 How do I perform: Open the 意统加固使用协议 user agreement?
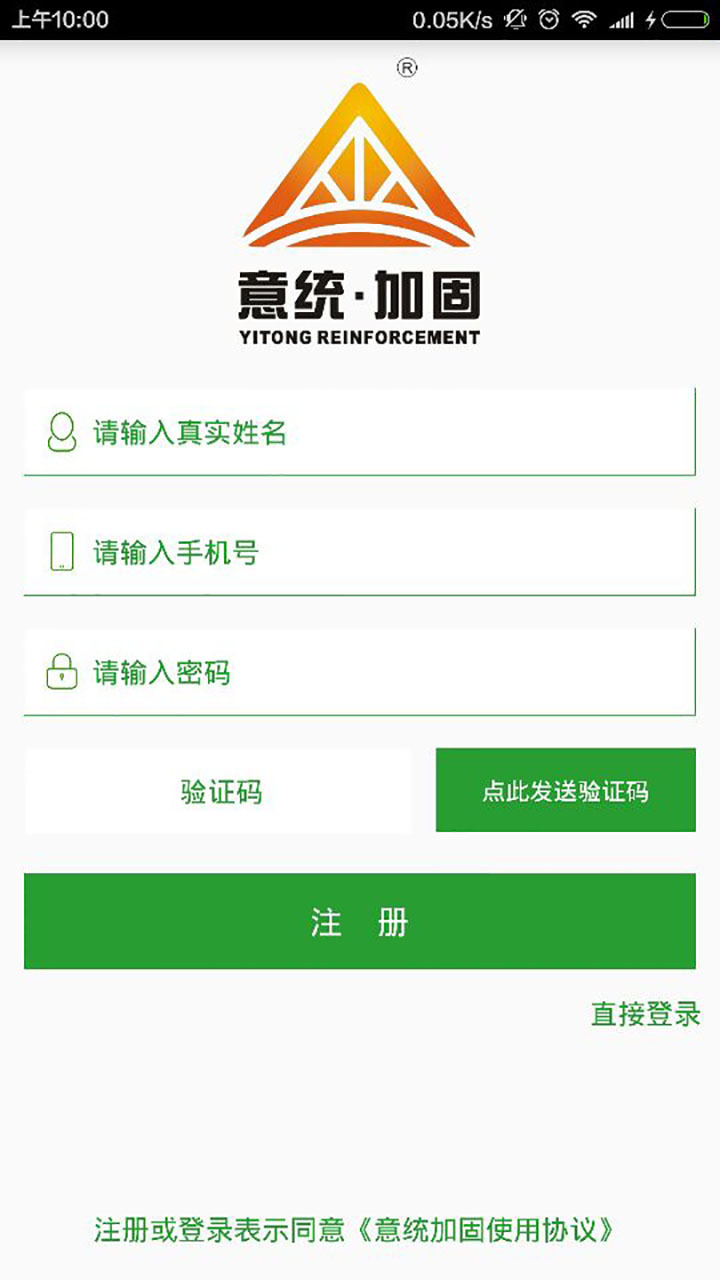pos(485,1229)
